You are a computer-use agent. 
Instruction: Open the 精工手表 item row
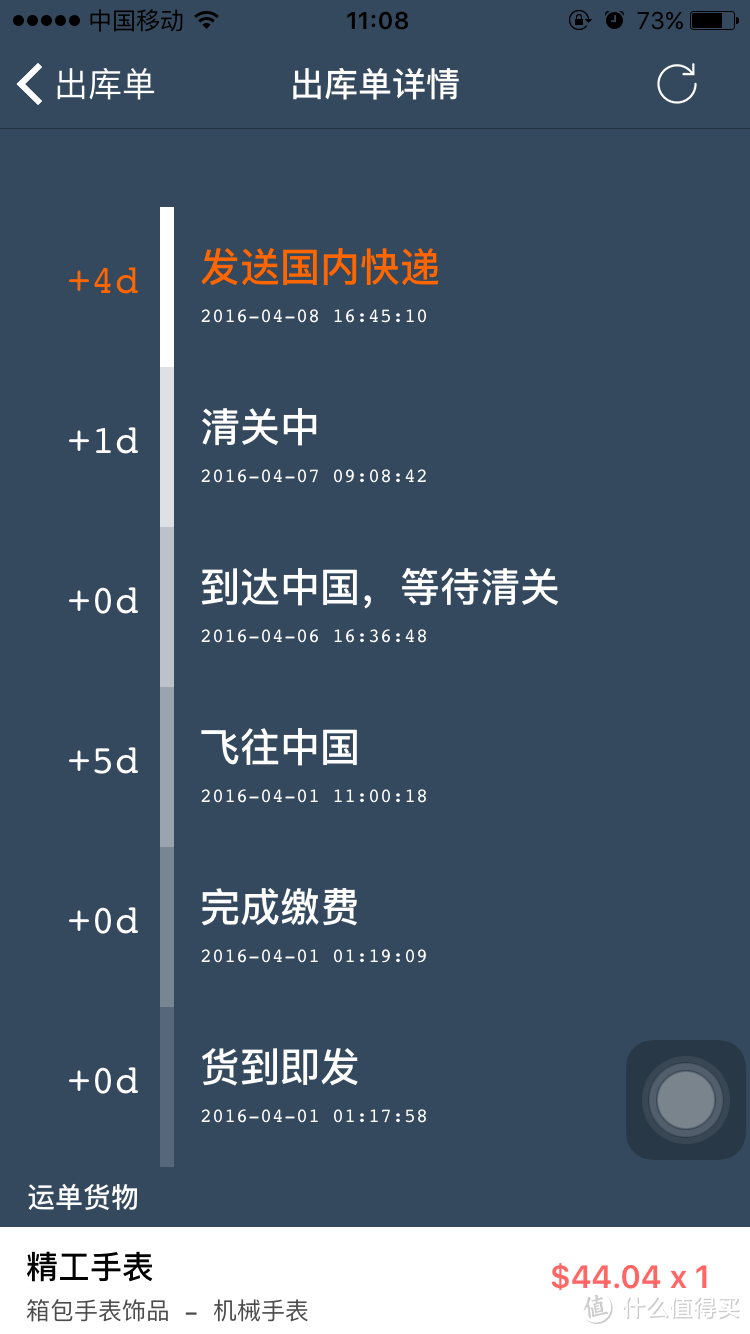pos(375,1280)
